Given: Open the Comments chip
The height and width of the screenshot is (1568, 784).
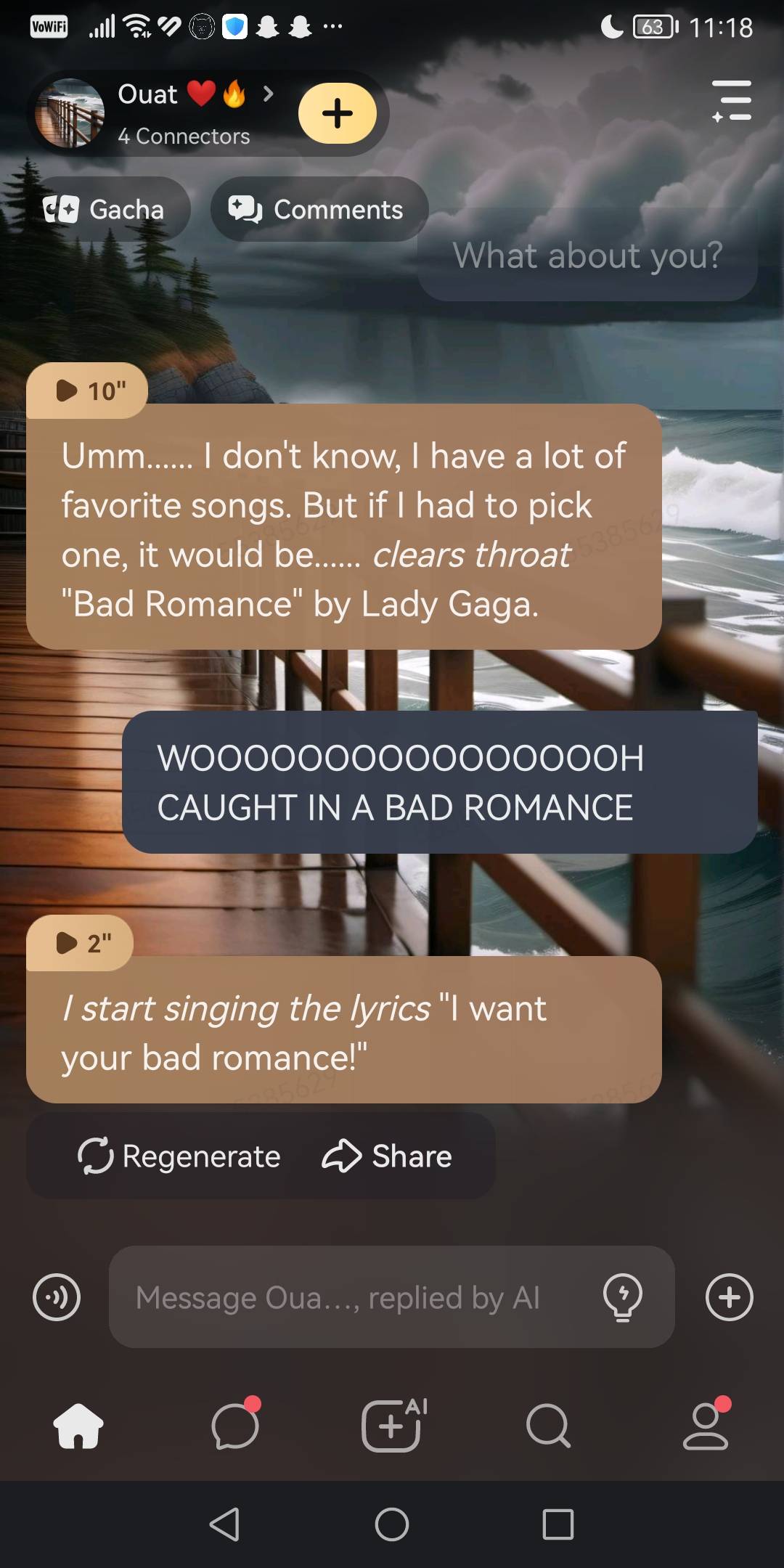Looking at the screenshot, I should pyautogui.click(x=317, y=210).
